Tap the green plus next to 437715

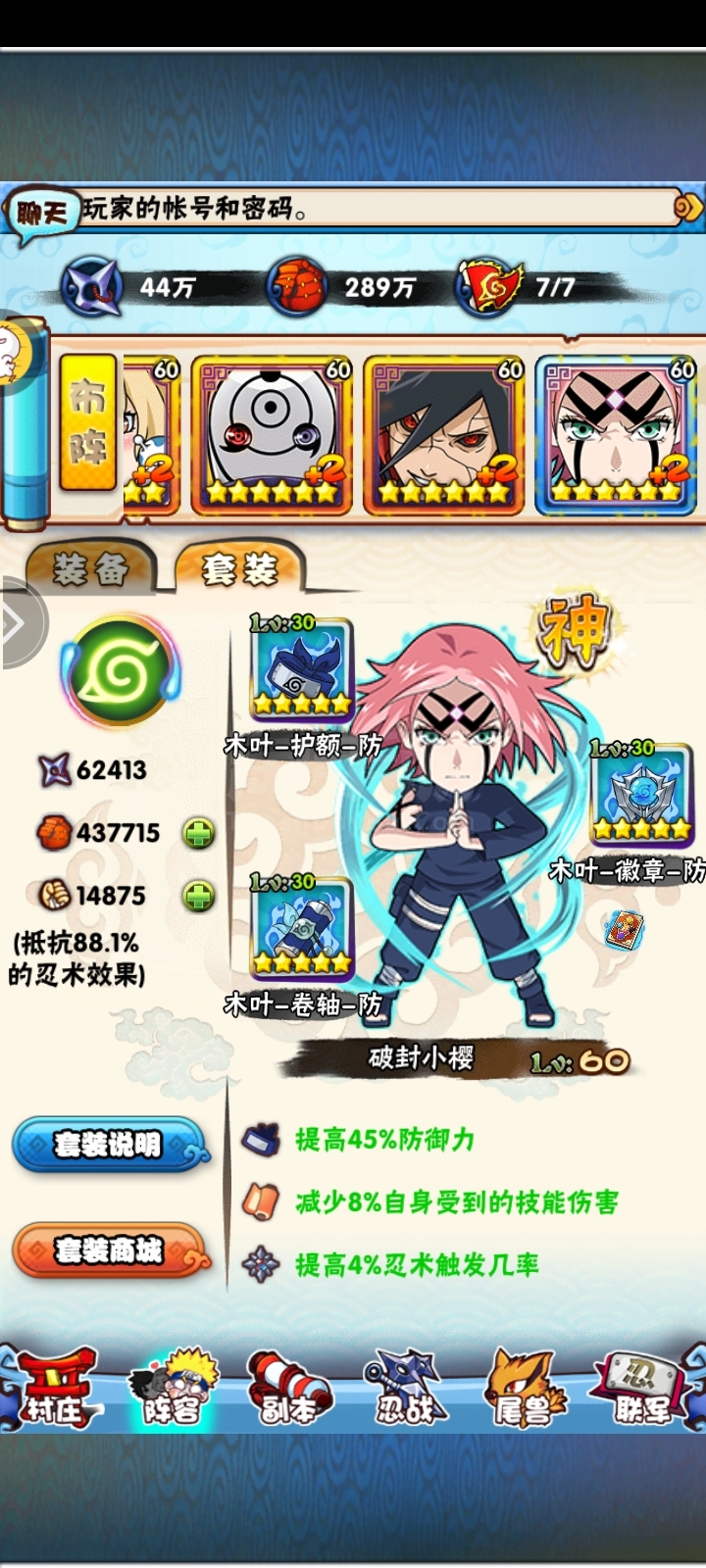199,834
